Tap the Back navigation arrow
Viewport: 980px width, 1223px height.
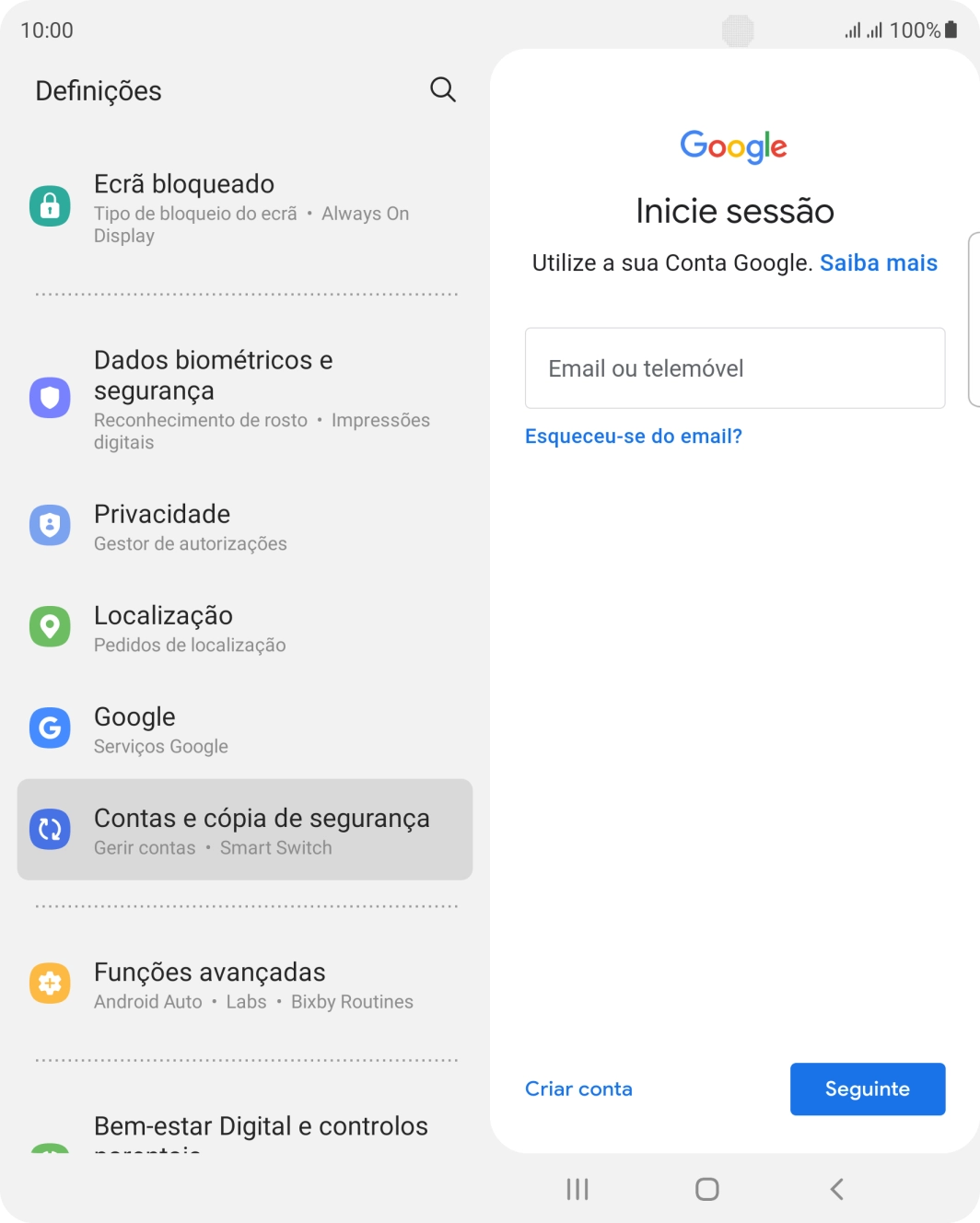[x=836, y=1189]
